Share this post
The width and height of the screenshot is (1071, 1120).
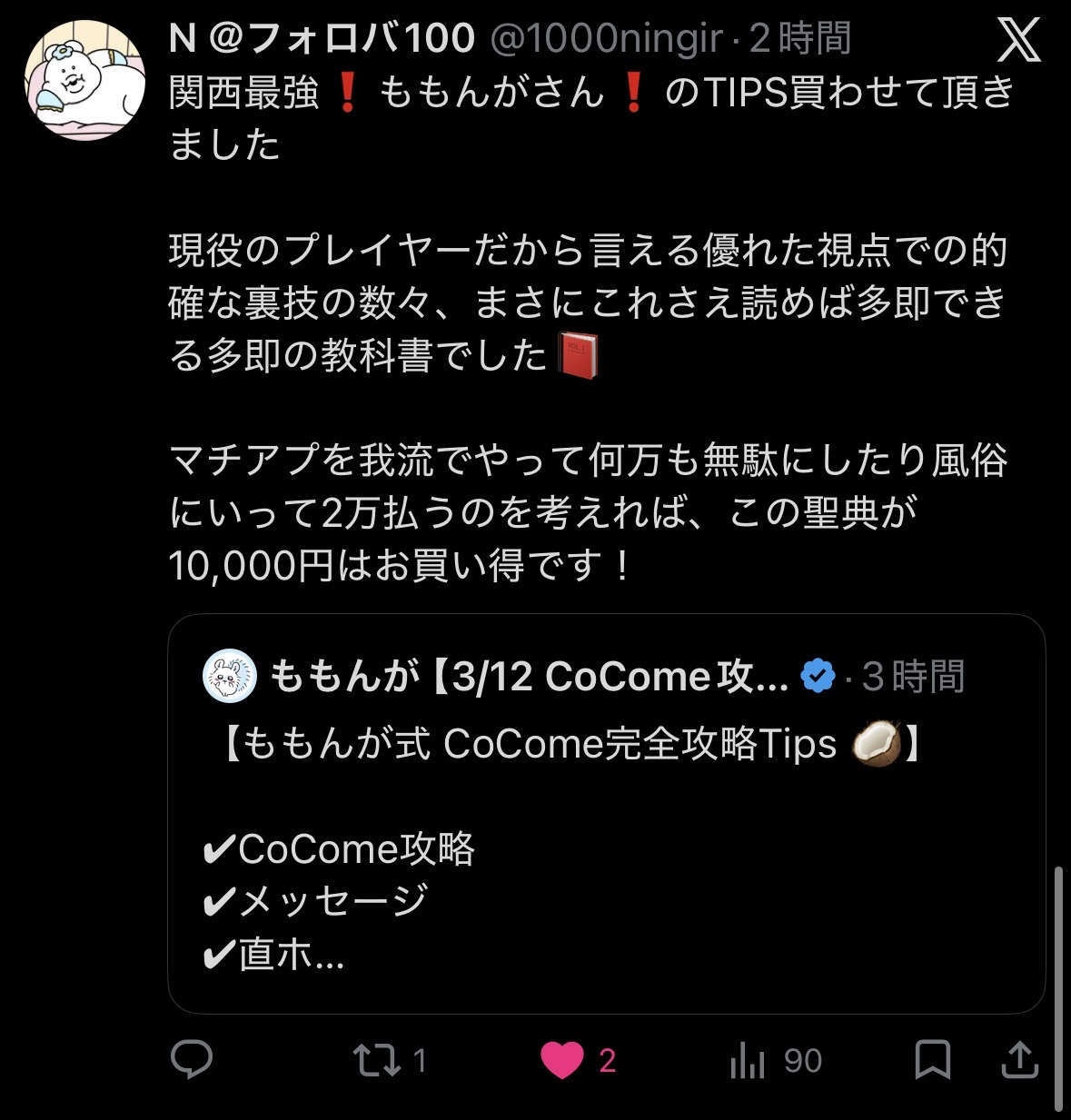click(1019, 1060)
